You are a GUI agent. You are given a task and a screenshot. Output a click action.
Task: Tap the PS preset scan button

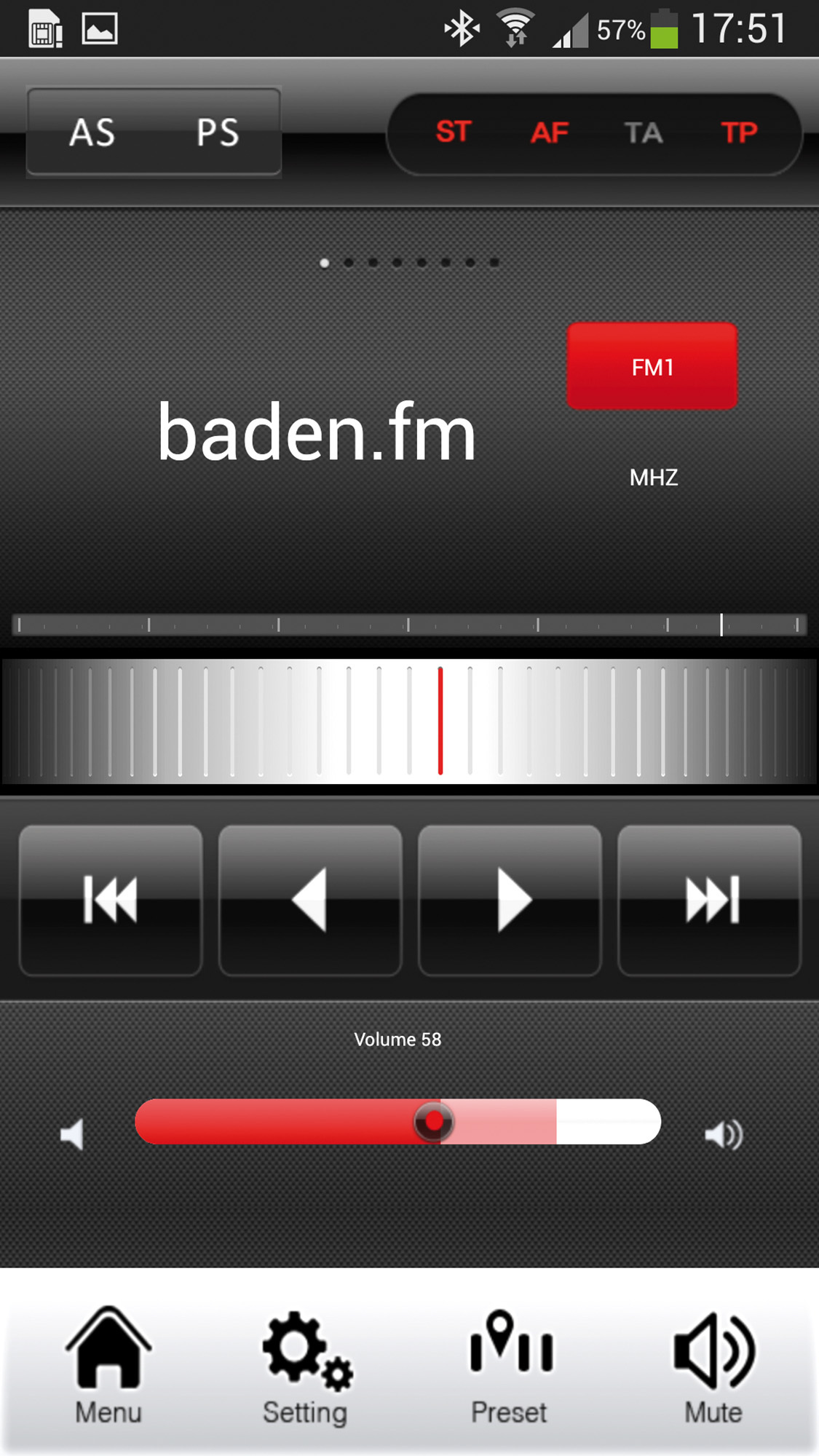pyautogui.click(x=218, y=132)
